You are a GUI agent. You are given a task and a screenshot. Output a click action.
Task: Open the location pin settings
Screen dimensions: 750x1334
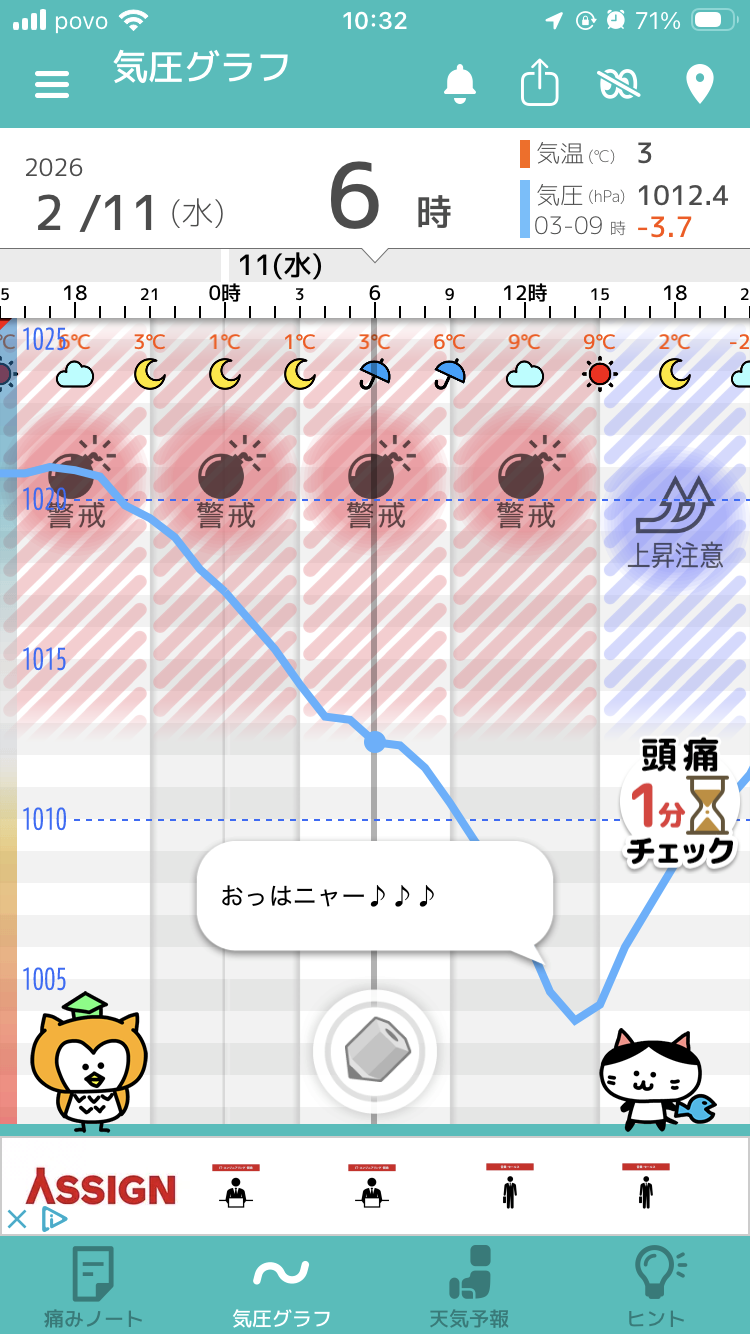click(x=700, y=84)
